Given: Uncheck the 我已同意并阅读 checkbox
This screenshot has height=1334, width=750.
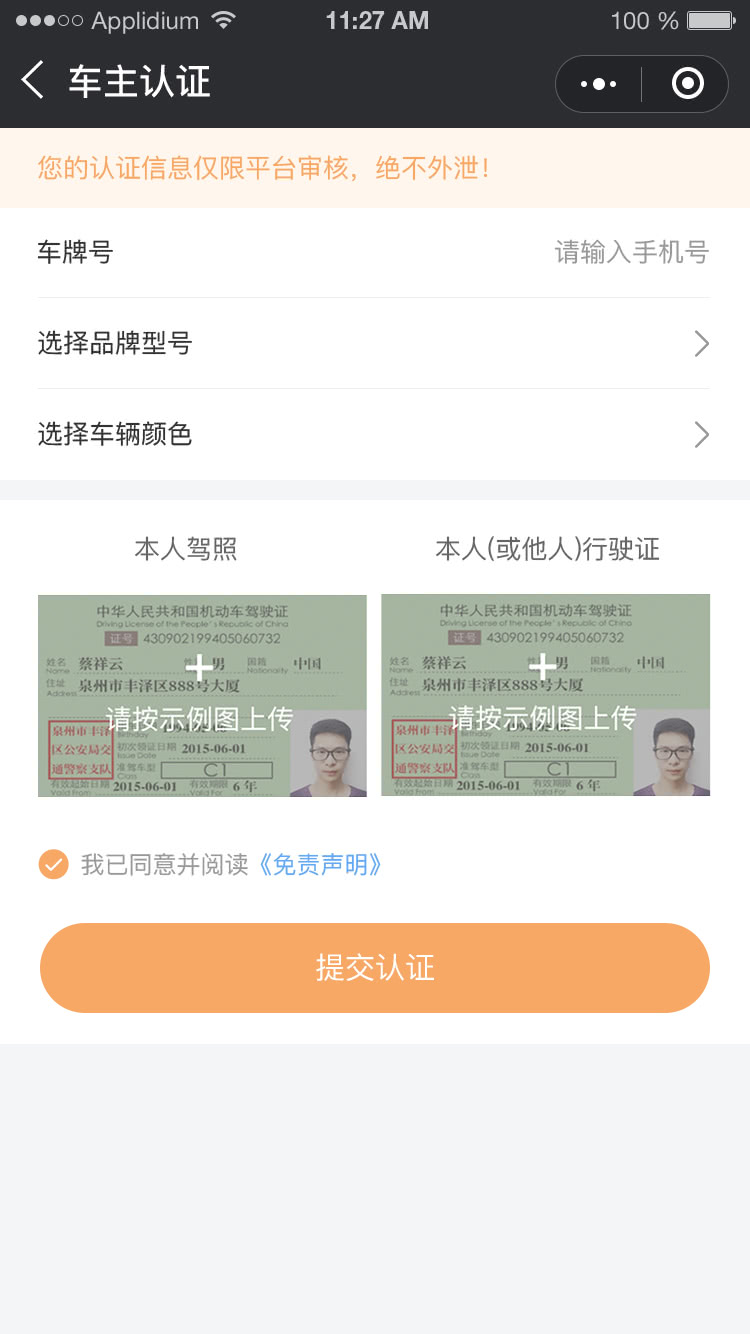Looking at the screenshot, I should 53,864.
